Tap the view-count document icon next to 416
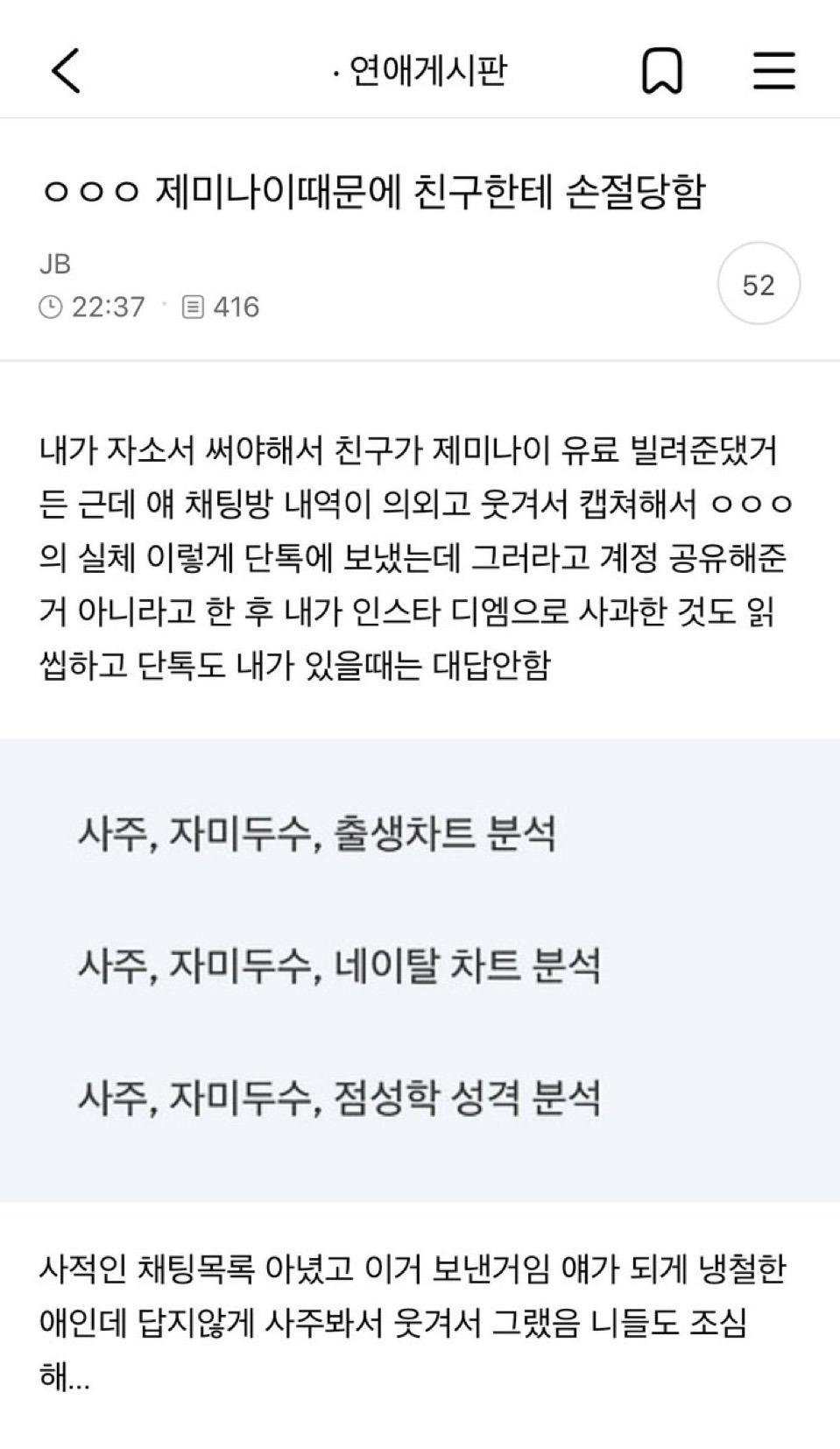 (x=194, y=307)
